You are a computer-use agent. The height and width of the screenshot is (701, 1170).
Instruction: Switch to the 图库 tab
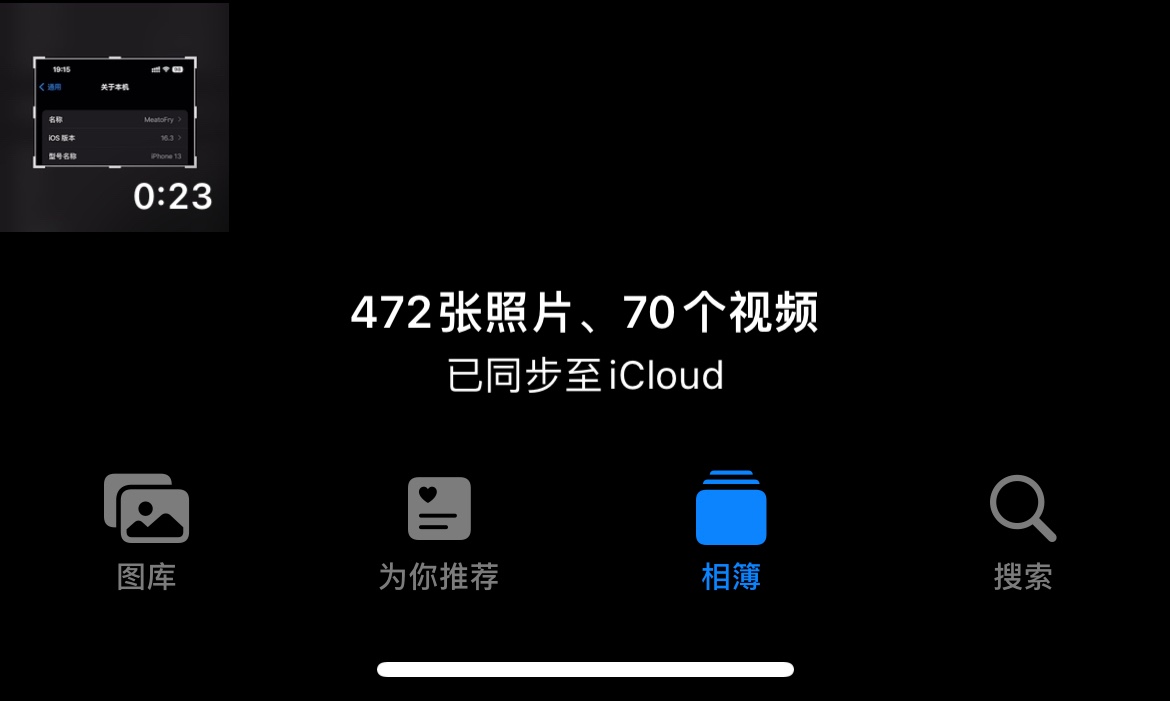point(146,532)
